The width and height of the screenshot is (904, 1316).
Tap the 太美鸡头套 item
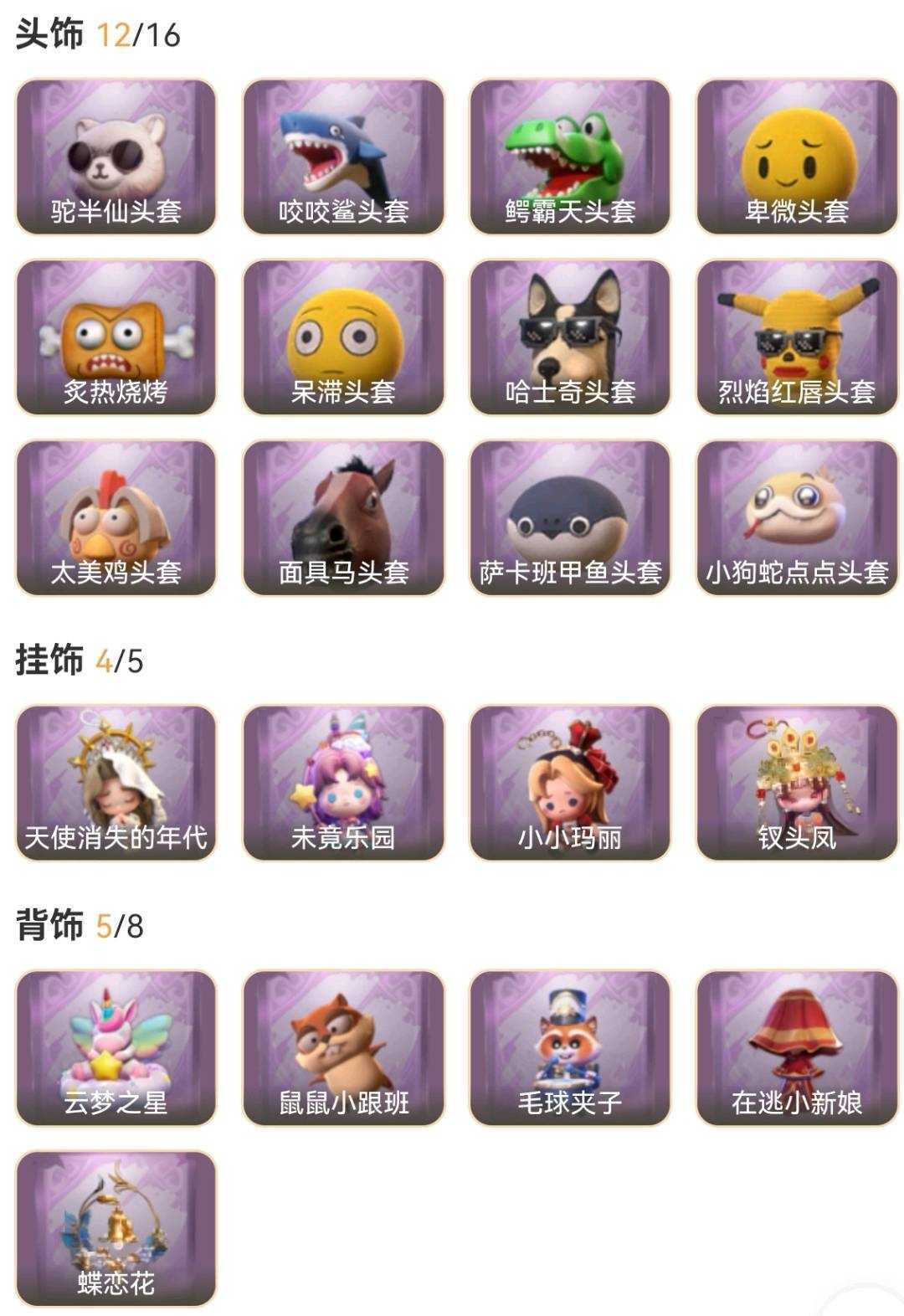[x=116, y=518]
